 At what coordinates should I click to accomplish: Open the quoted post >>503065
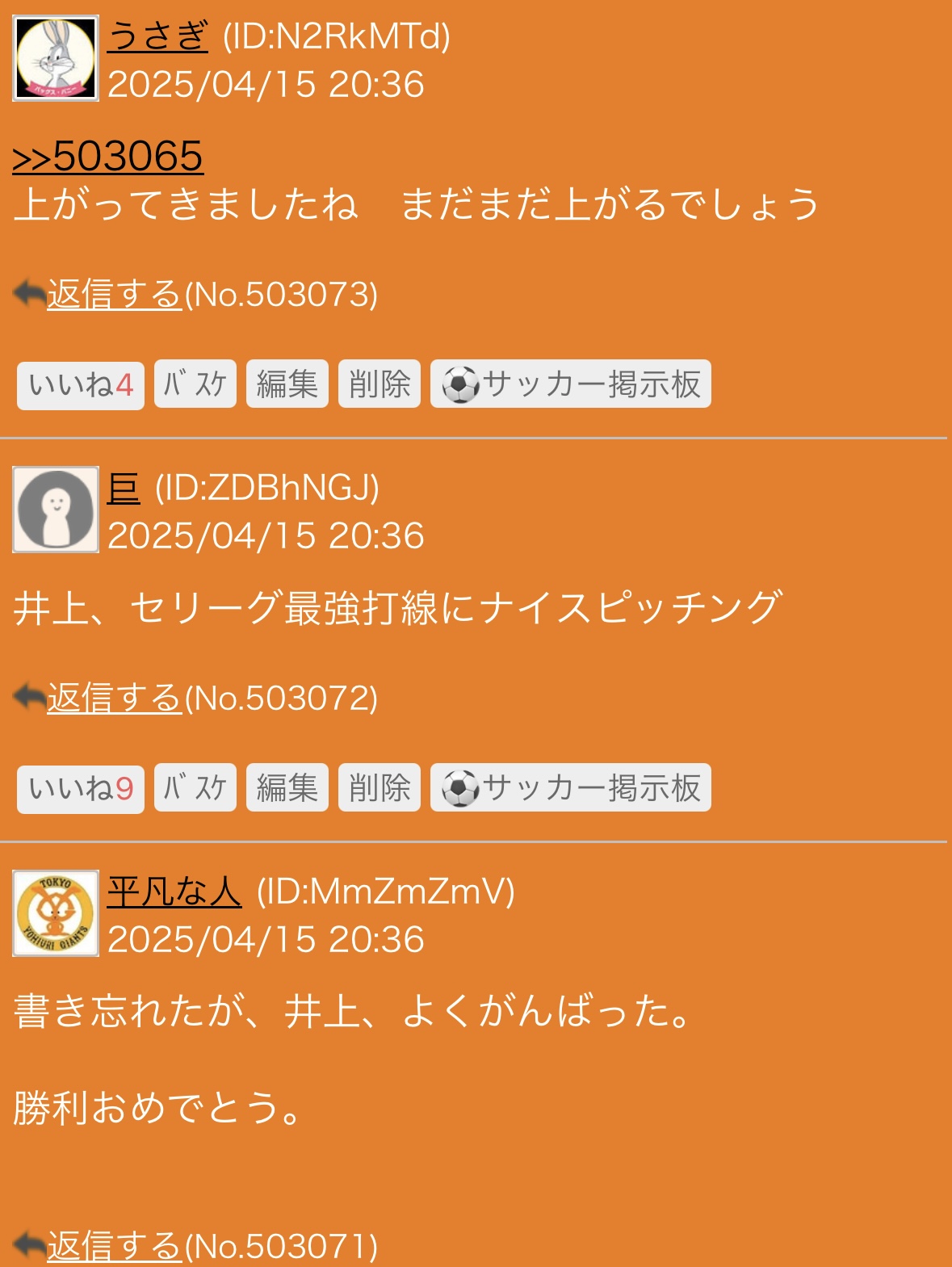[x=107, y=156]
